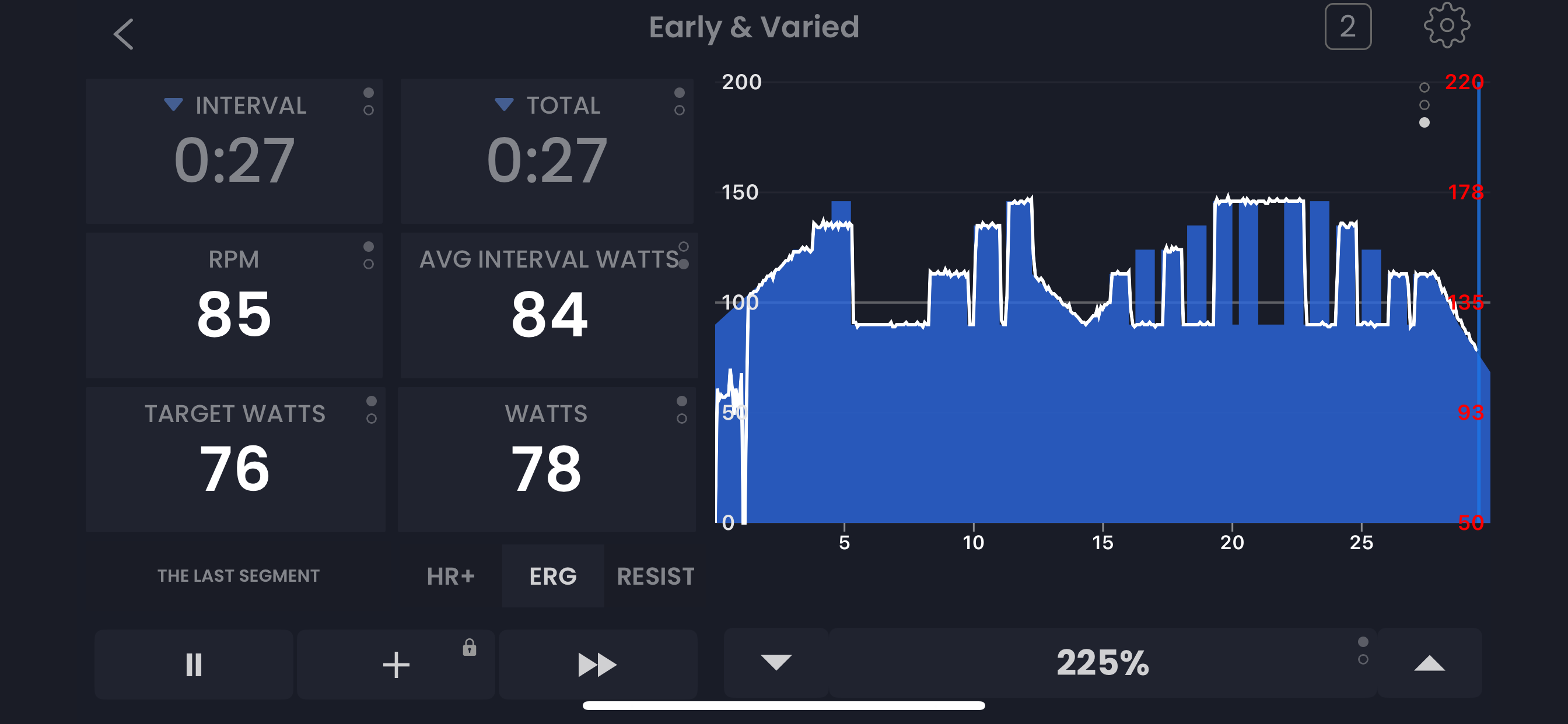
Task: Cycle the RPM data tile
Action: pyautogui.click(x=235, y=304)
